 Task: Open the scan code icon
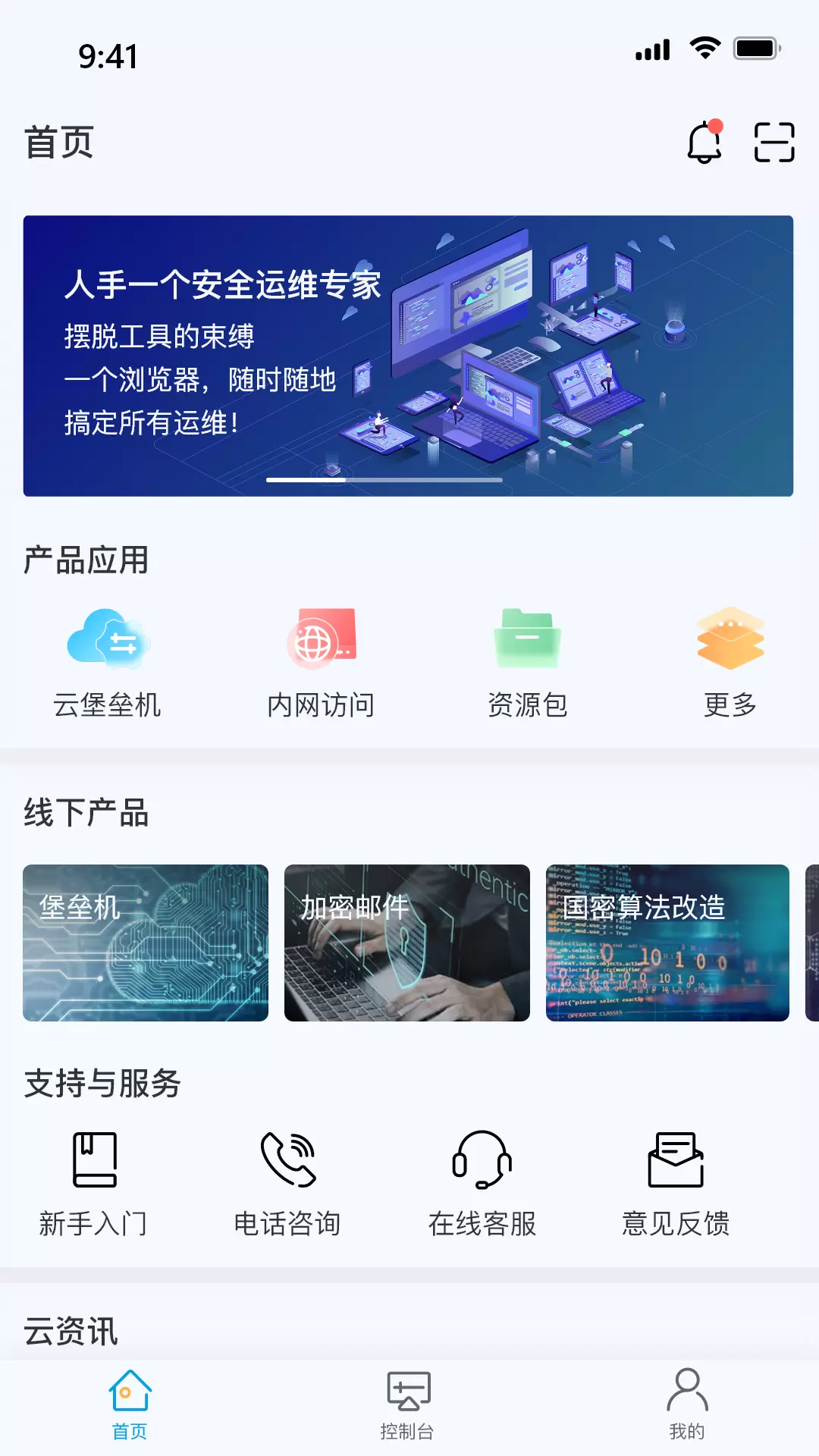774,142
